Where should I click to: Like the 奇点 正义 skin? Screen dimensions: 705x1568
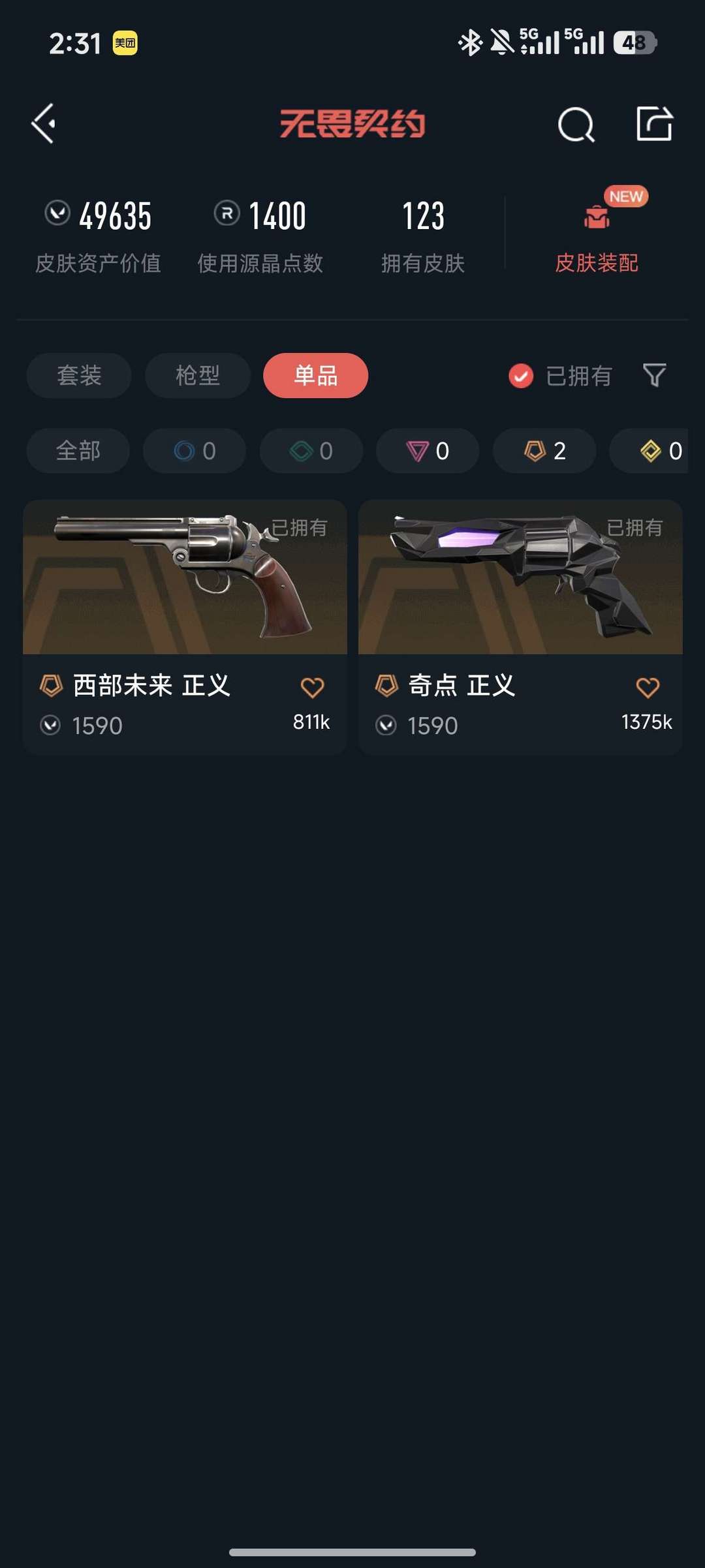[648, 687]
